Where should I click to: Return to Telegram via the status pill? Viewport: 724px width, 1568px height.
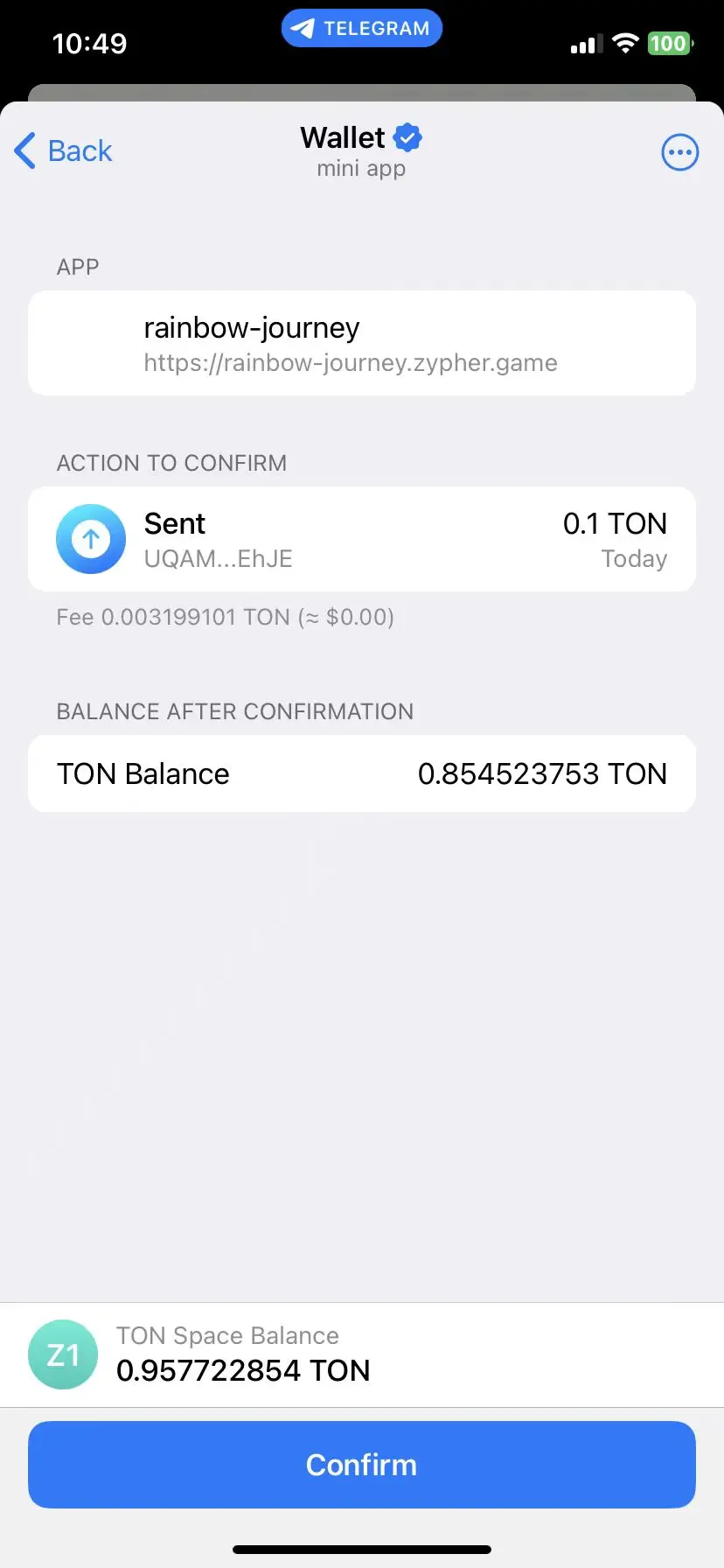[x=362, y=29]
